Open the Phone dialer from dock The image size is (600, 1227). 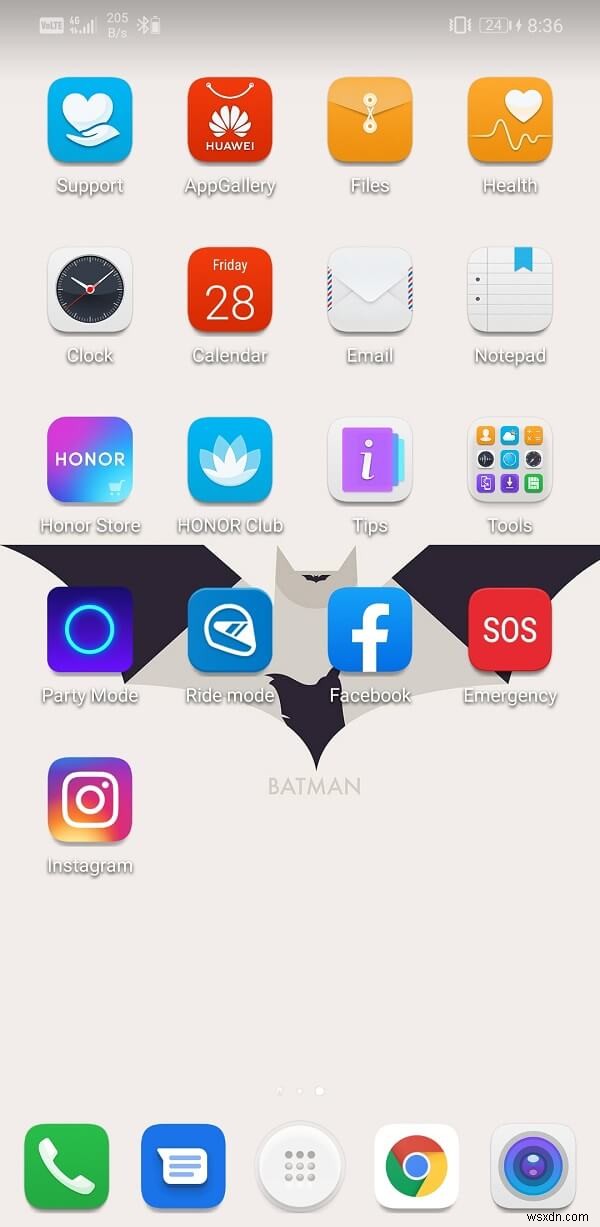66,1166
